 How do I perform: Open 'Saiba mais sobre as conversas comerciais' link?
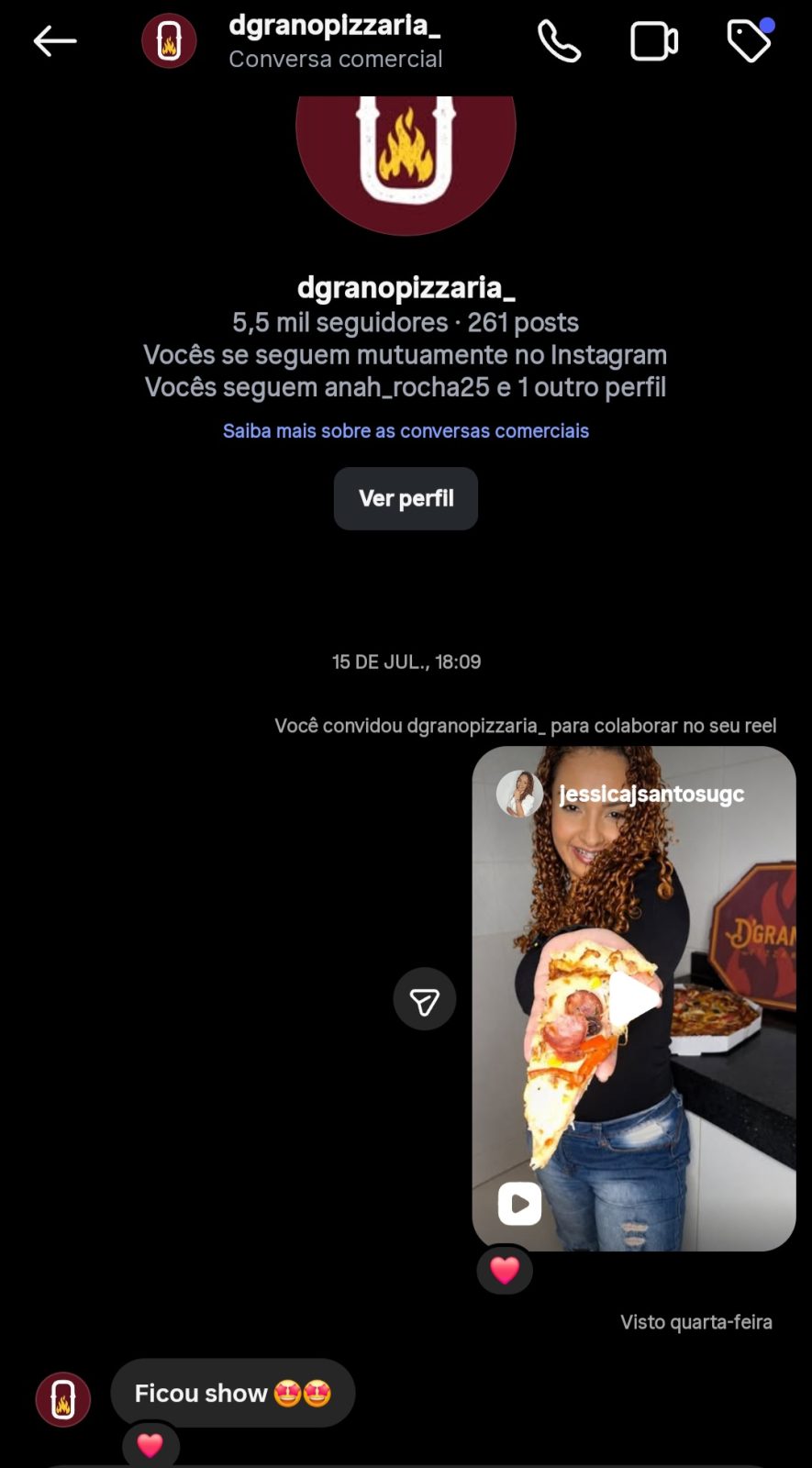click(x=406, y=430)
